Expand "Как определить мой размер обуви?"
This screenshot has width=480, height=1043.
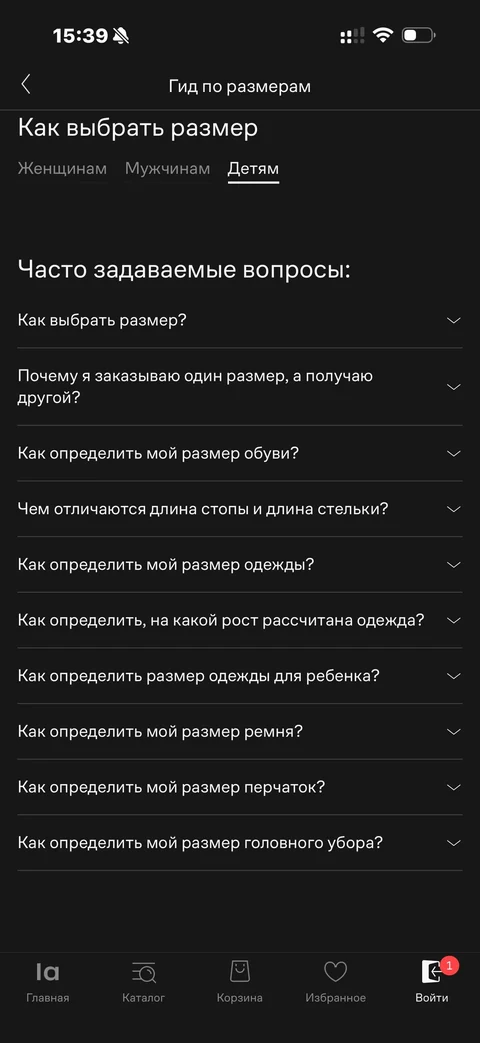[x=239, y=454]
